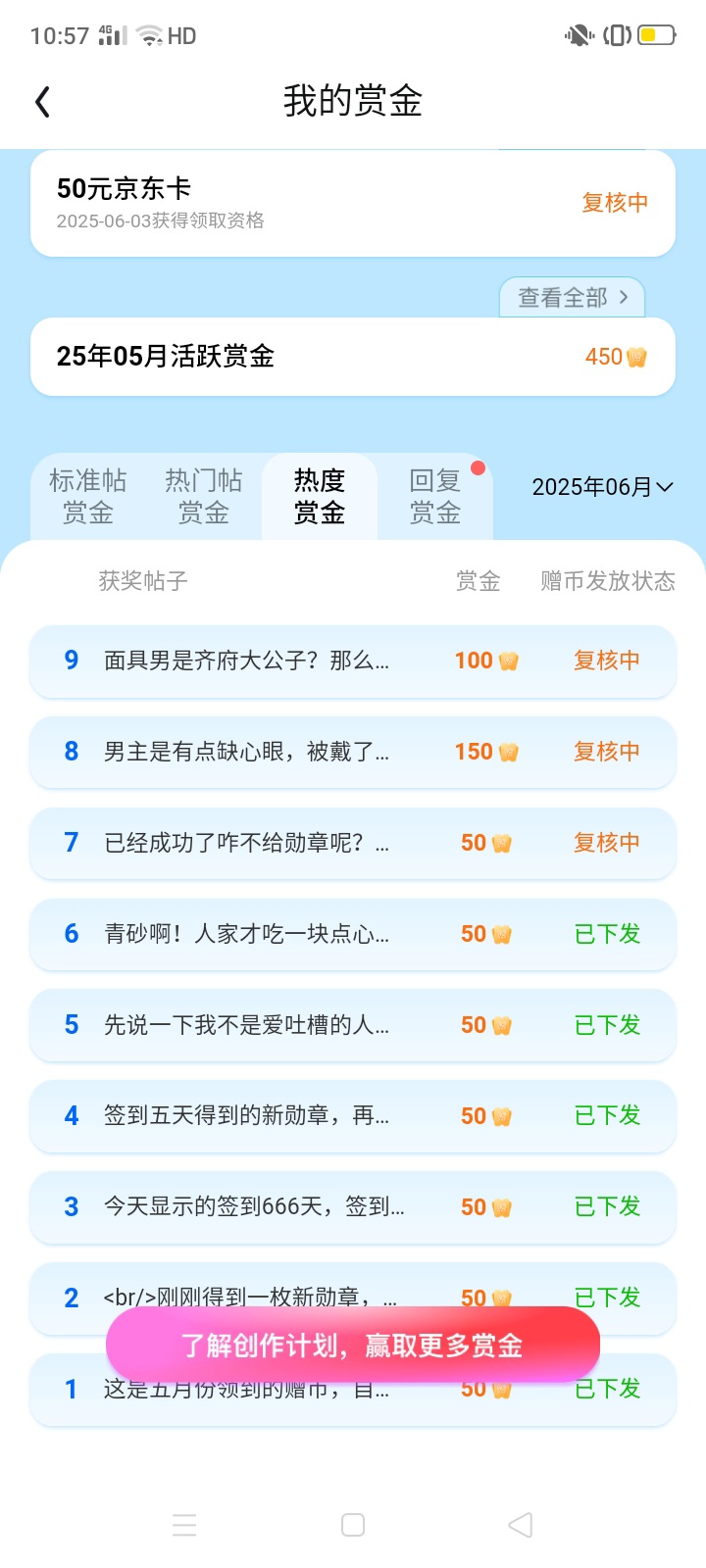Open post 5 先说一下我不是爱吐槽的人
Image resolution: width=706 pixels, height=1568 pixels.
(353, 1026)
